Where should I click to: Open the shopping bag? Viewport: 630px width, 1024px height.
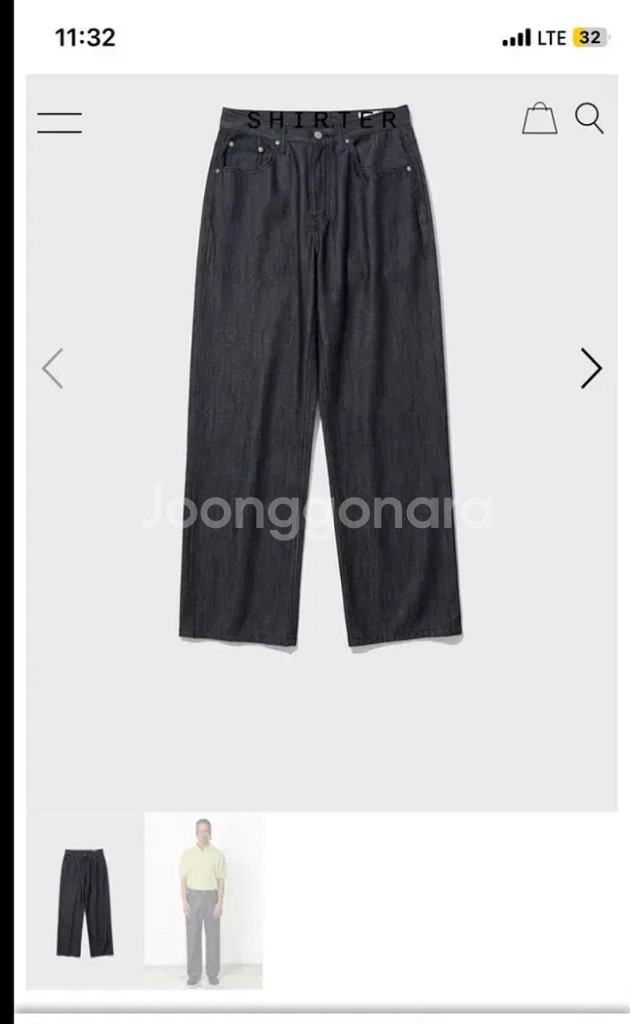pyautogui.click(x=539, y=118)
